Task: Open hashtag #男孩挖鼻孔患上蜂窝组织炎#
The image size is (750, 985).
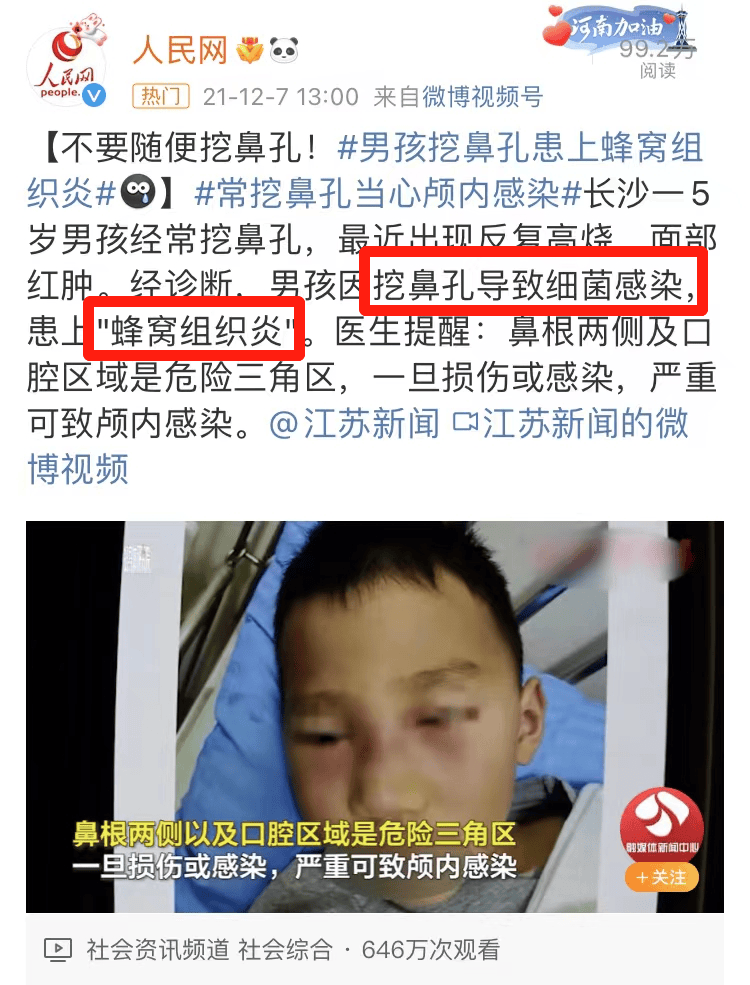Action: [x=520, y=149]
